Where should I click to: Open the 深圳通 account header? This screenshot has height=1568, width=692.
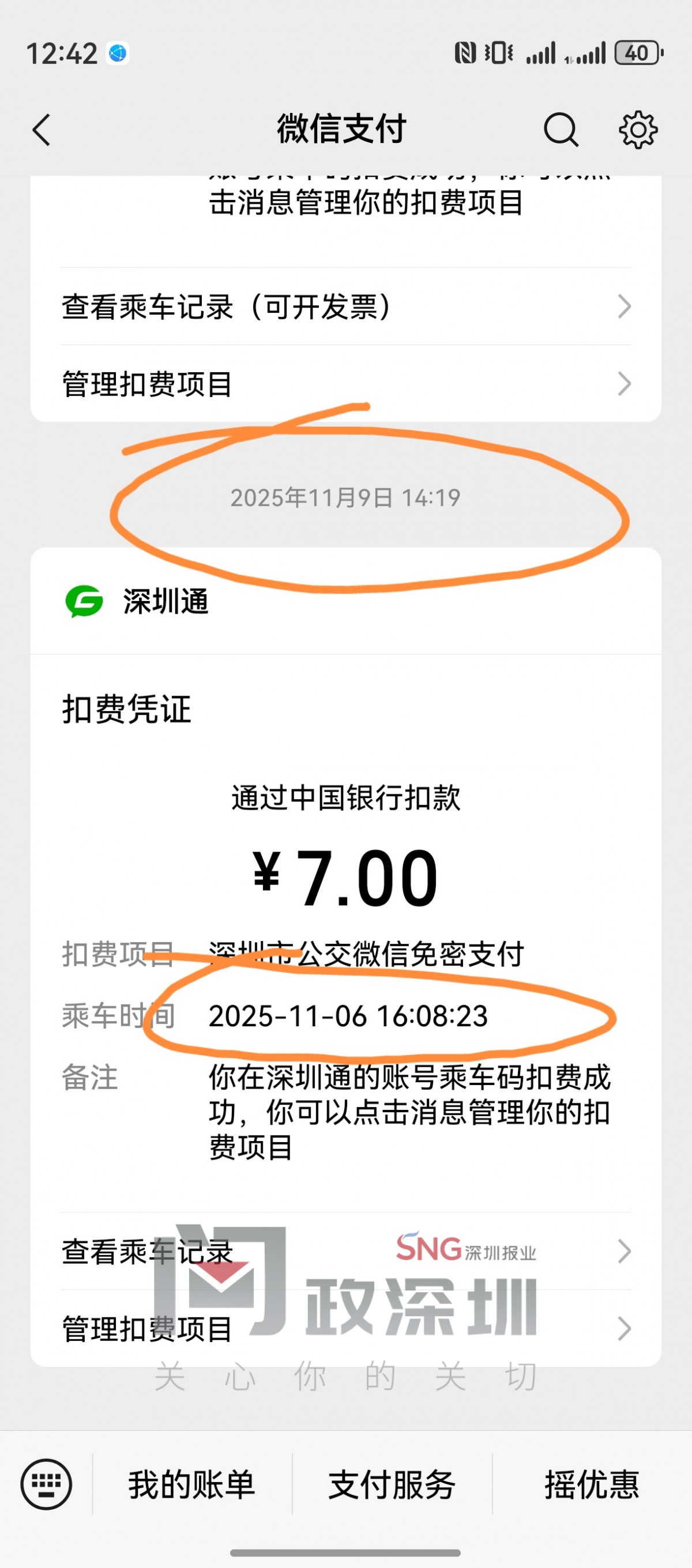(166, 602)
